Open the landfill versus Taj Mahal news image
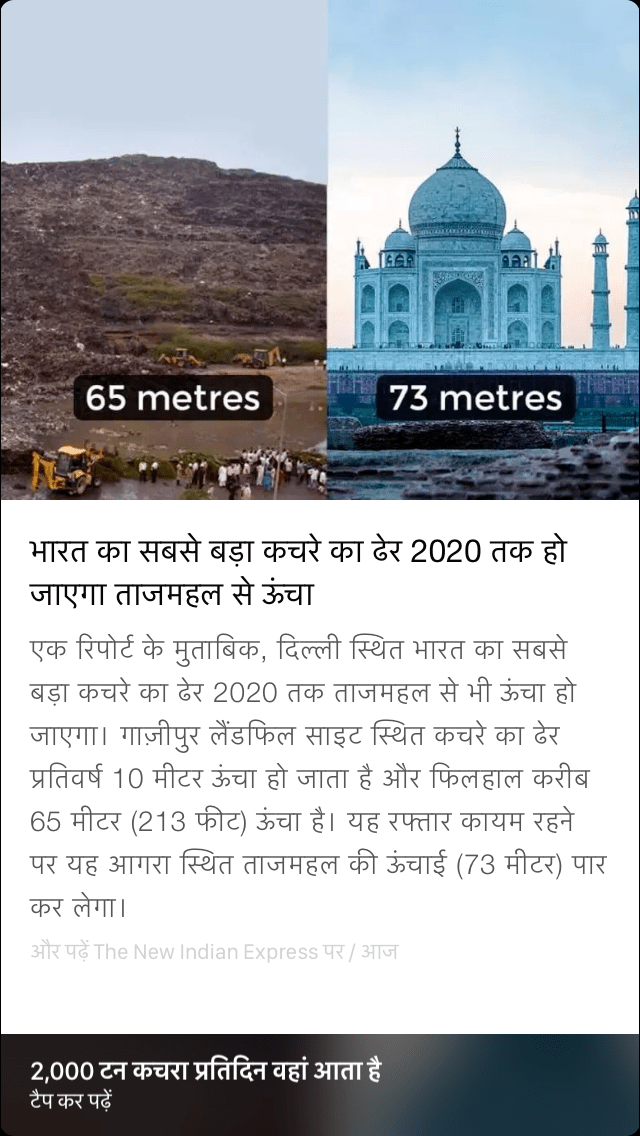640x1136 pixels. [x=320, y=250]
